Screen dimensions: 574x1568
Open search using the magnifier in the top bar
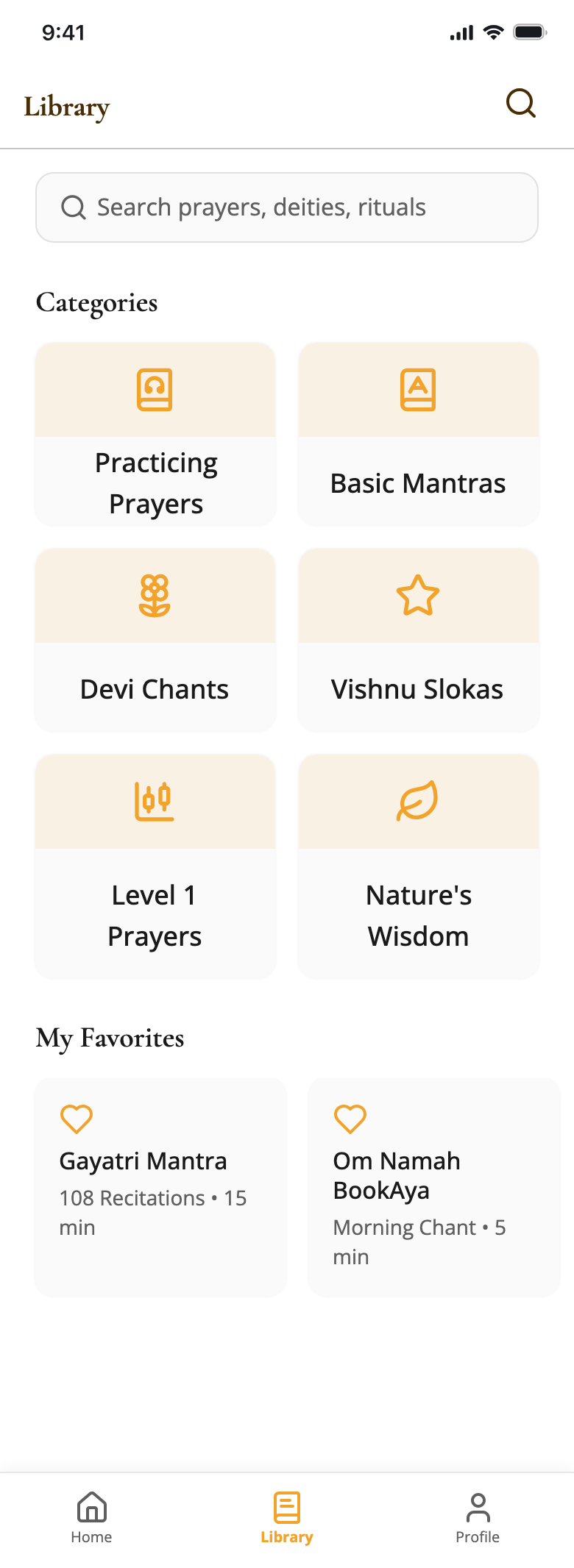point(521,103)
